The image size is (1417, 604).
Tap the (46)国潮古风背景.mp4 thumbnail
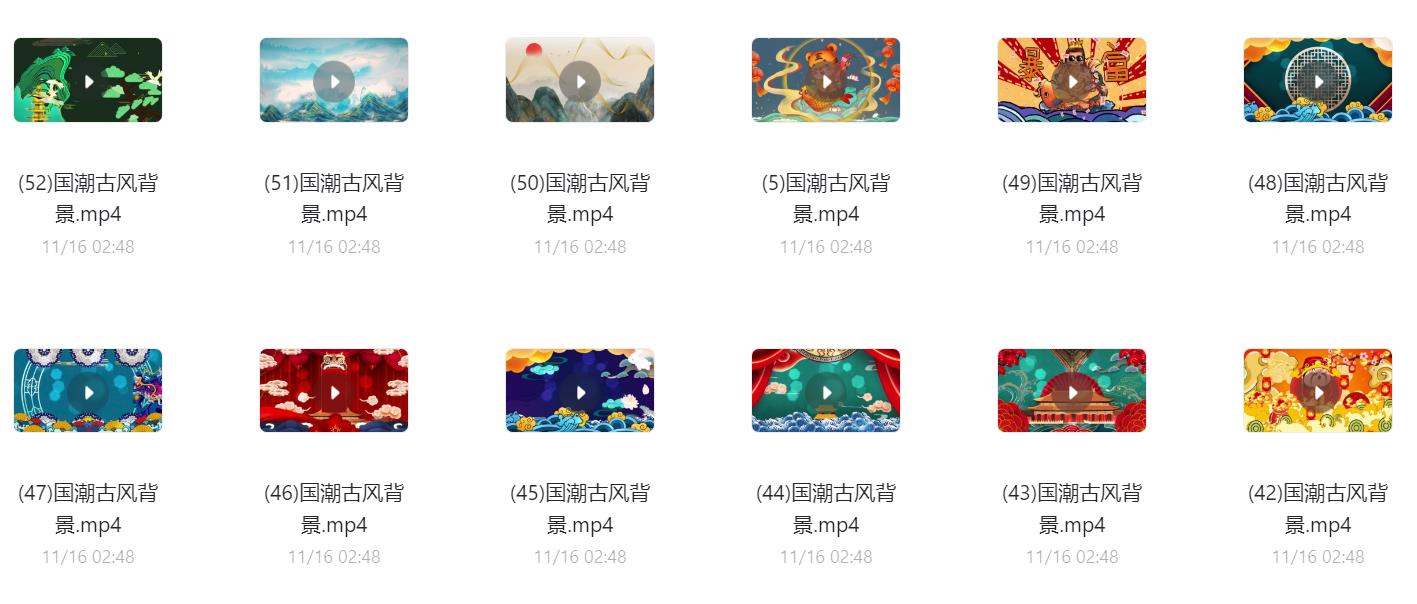click(x=334, y=391)
